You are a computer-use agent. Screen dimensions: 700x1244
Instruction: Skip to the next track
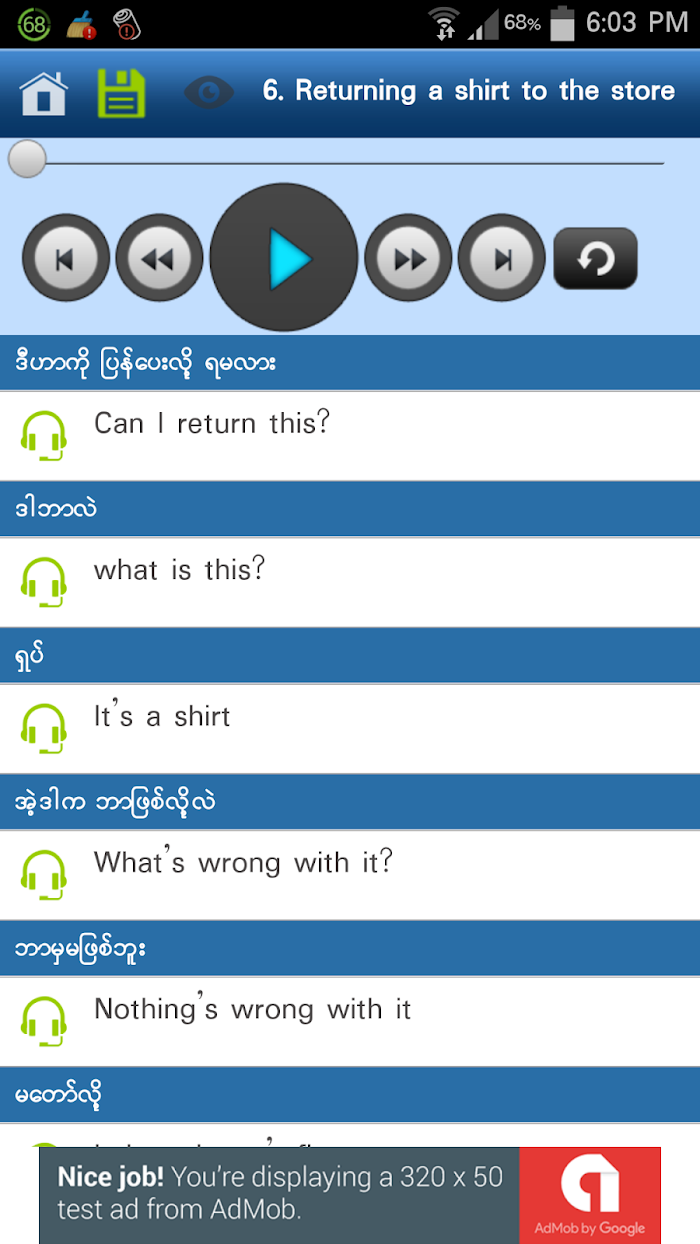[502, 259]
